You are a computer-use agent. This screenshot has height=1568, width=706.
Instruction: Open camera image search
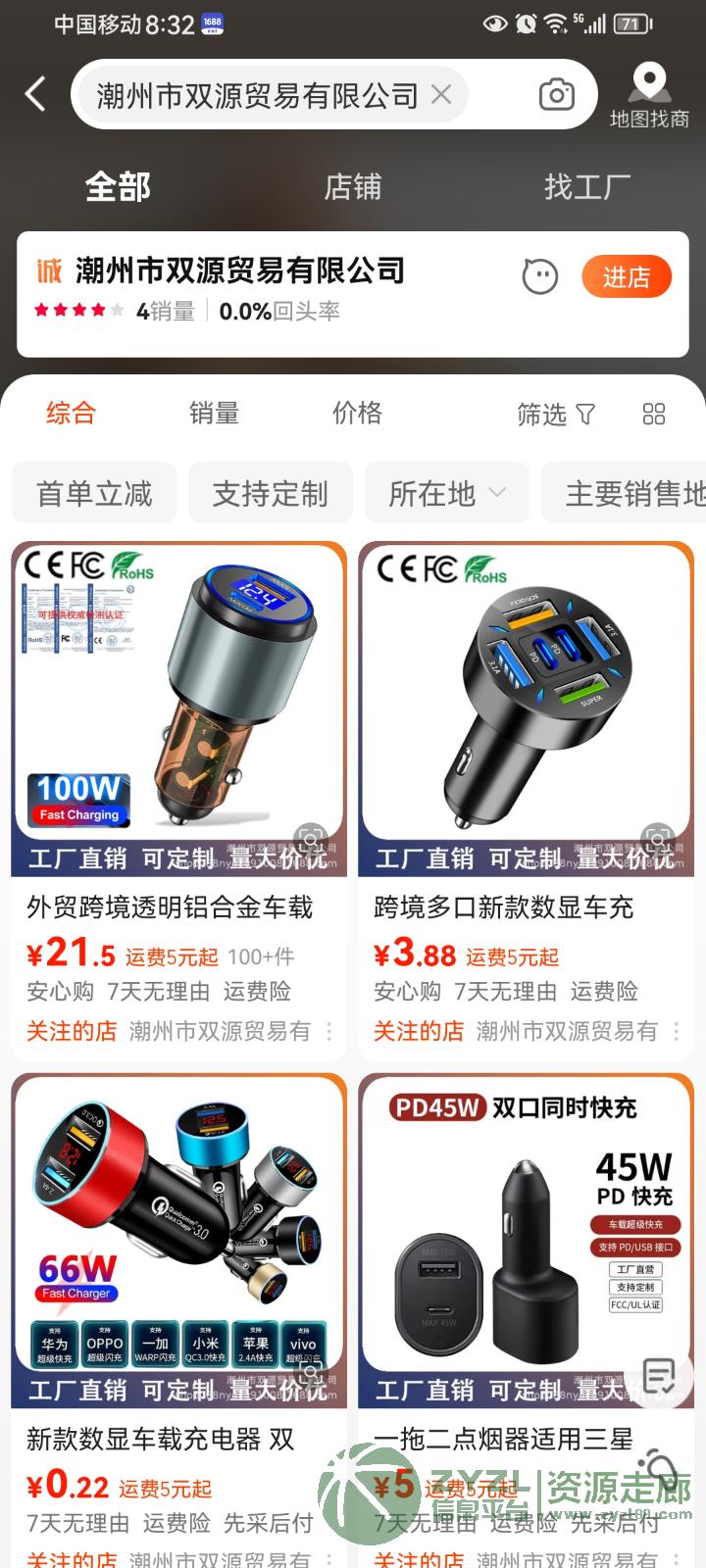tap(556, 95)
